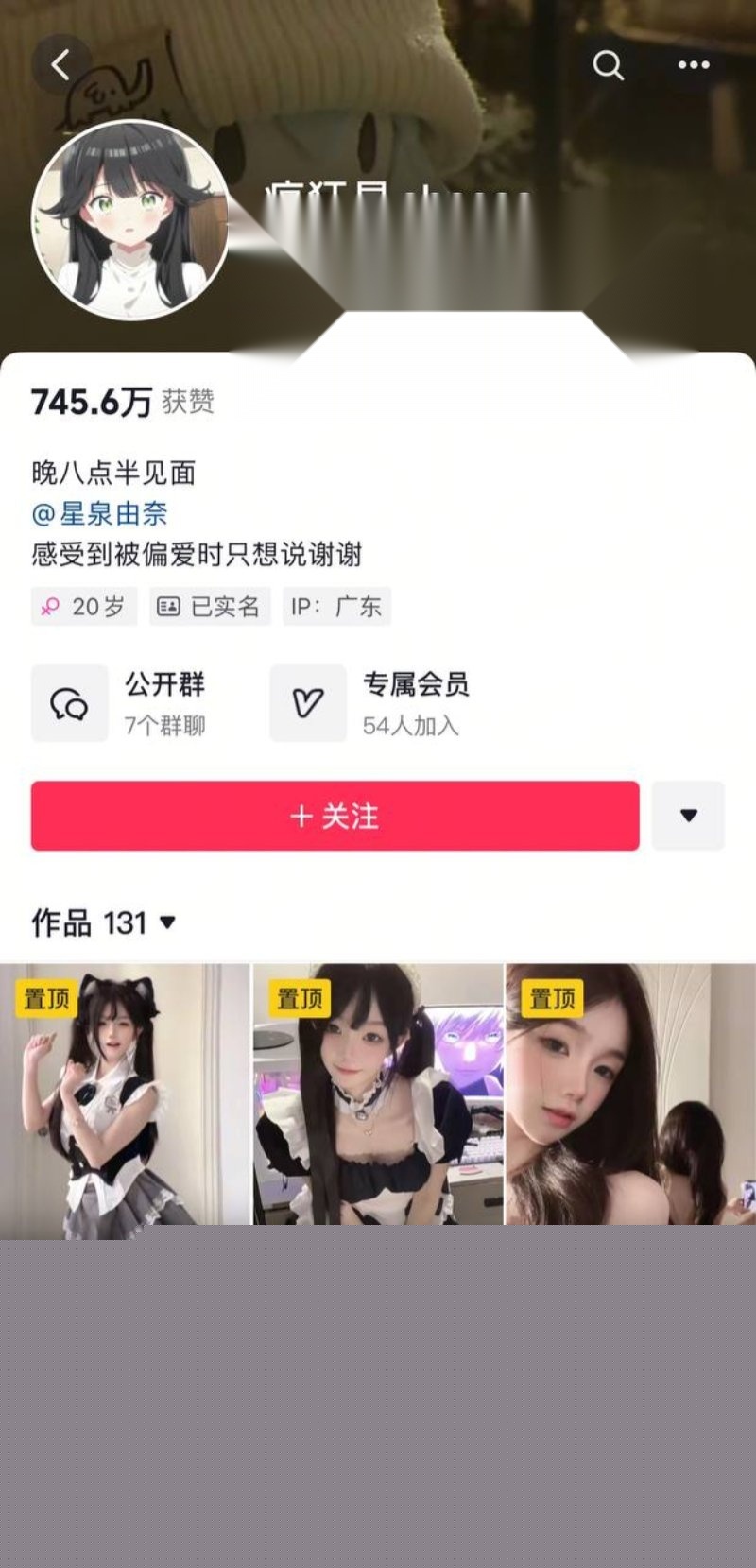The image size is (756, 1568).
Task: Open the 作品 131 sort dropdown
Action: (104, 922)
